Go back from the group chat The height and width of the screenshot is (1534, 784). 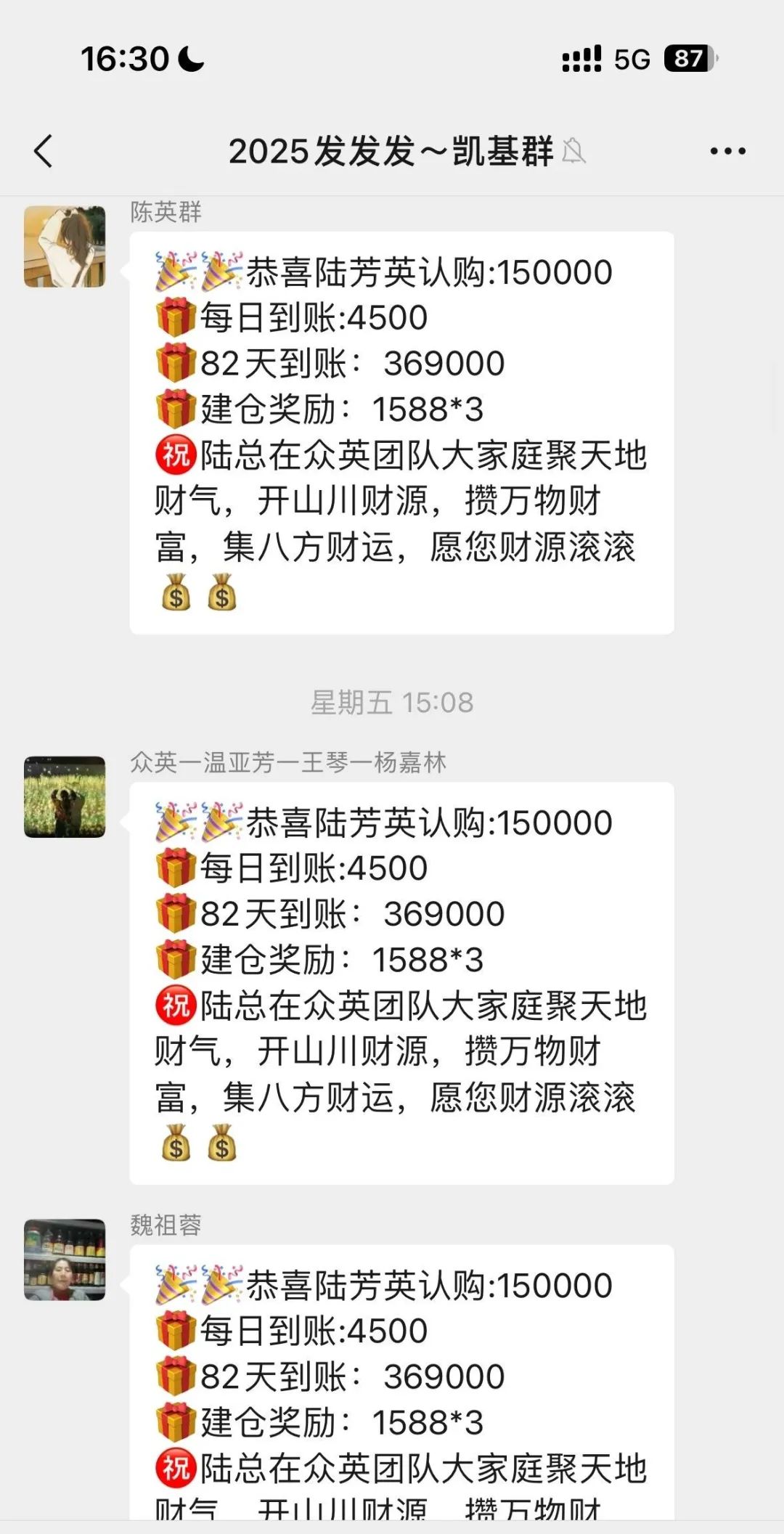(44, 151)
